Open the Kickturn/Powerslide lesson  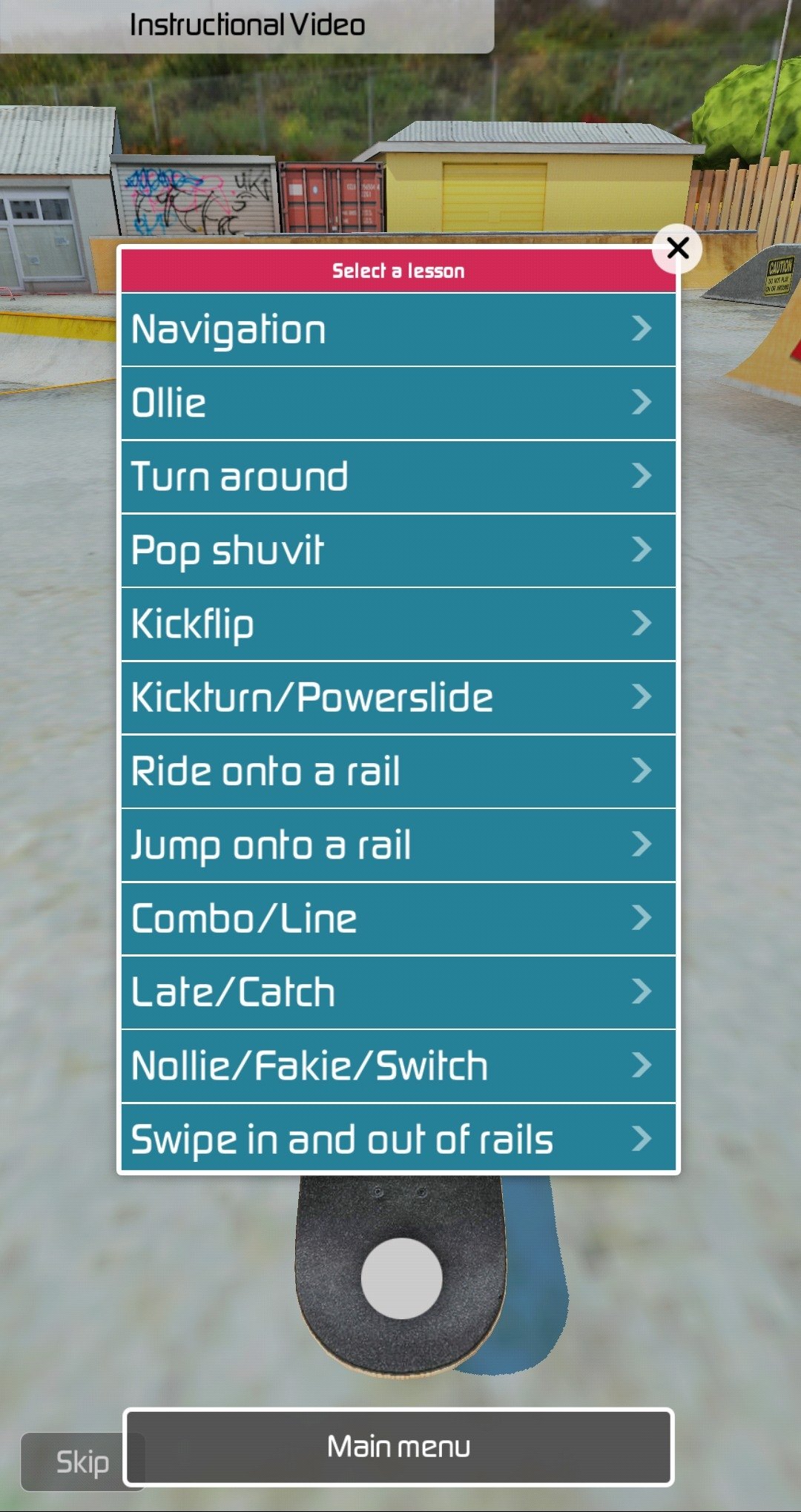tap(398, 697)
